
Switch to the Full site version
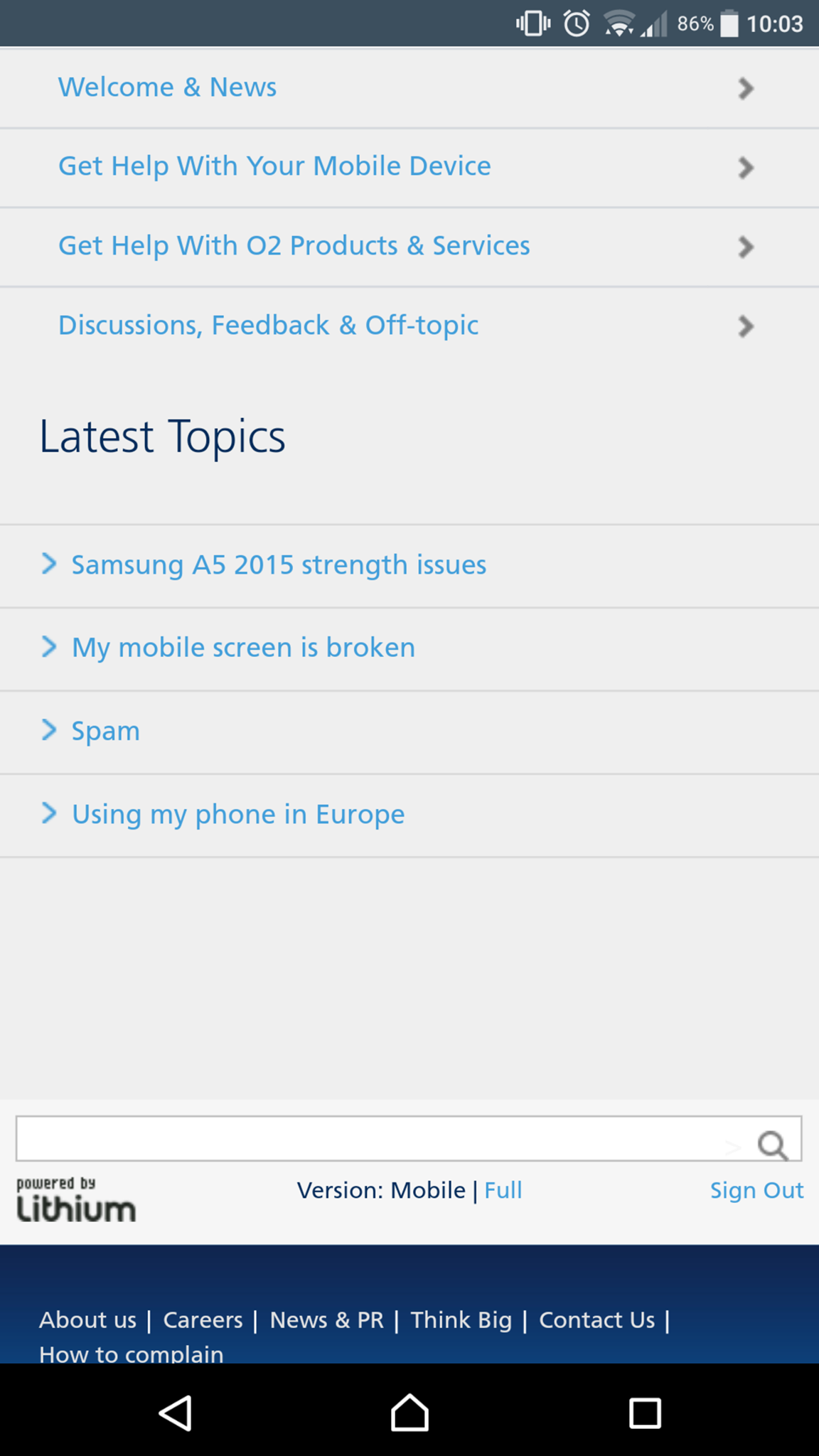pyautogui.click(x=503, y=1190)
